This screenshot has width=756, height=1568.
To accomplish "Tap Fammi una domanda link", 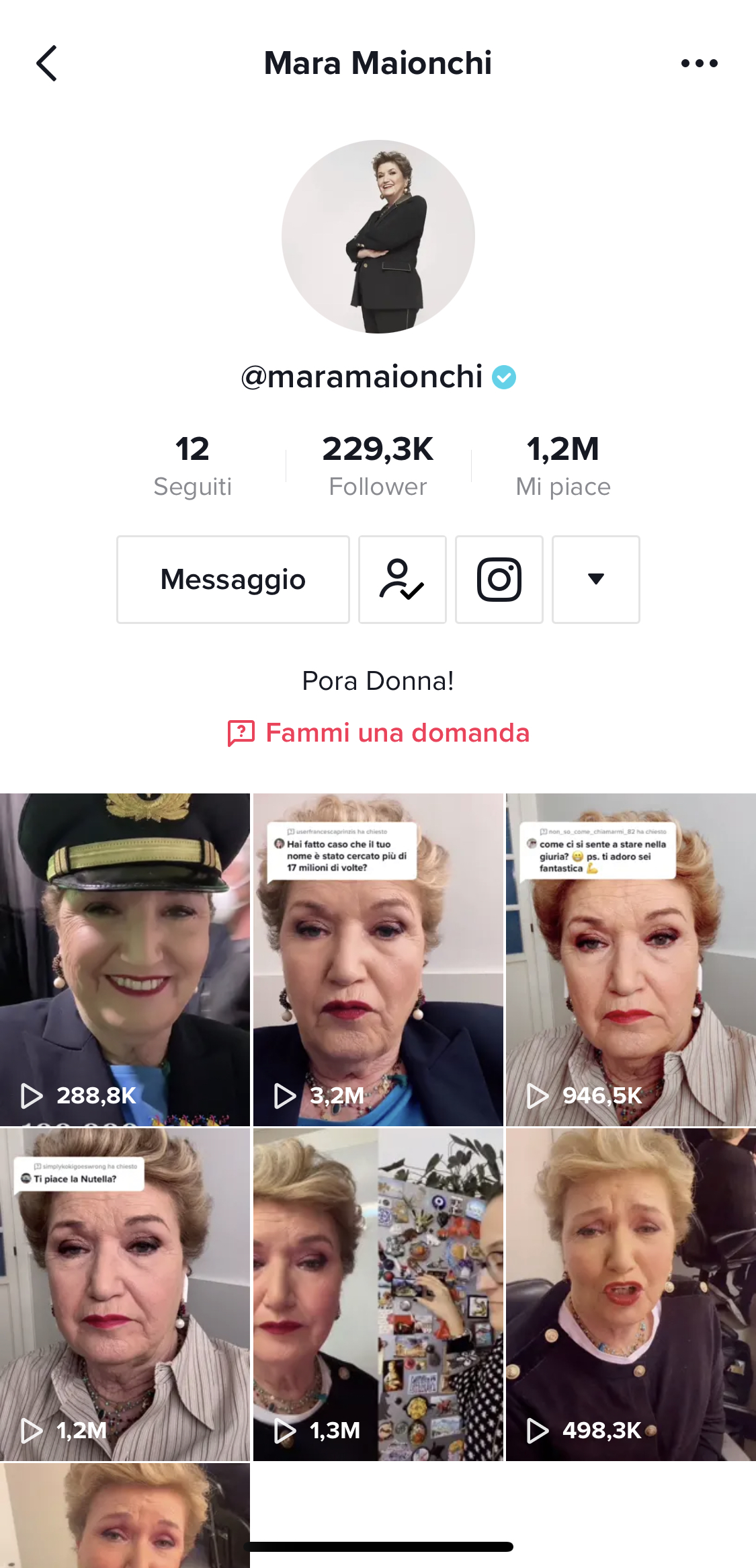I will point(378,733).
